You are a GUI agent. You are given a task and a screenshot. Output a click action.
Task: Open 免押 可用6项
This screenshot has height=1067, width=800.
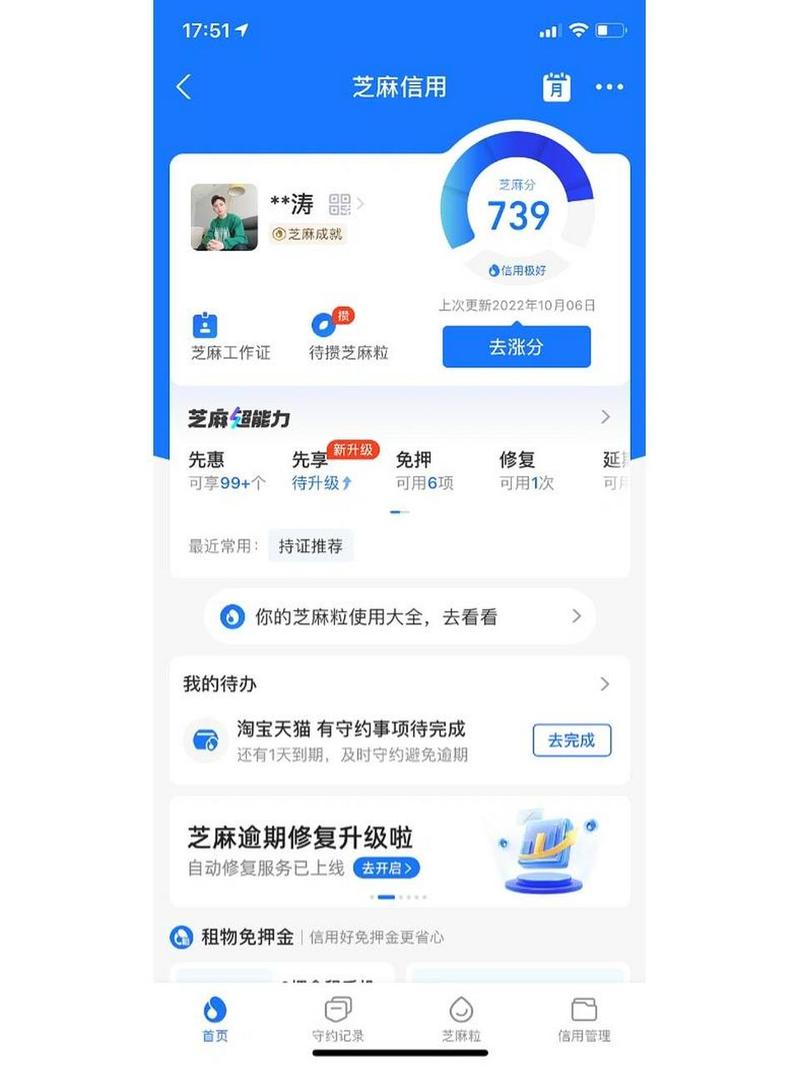point(425,471)
